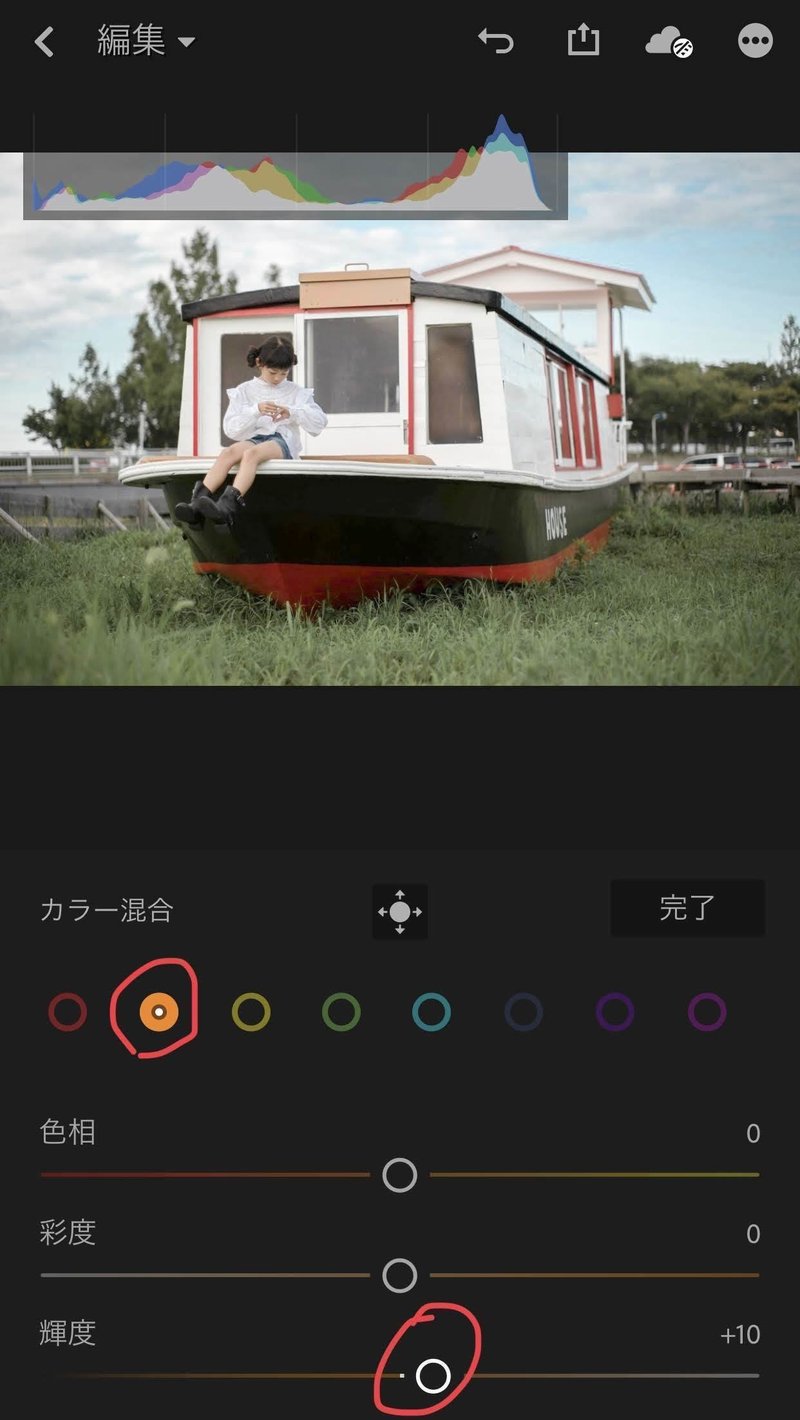Open the three-dot overflow menu
Viewport: 800px width, 1420px height.
755,41
